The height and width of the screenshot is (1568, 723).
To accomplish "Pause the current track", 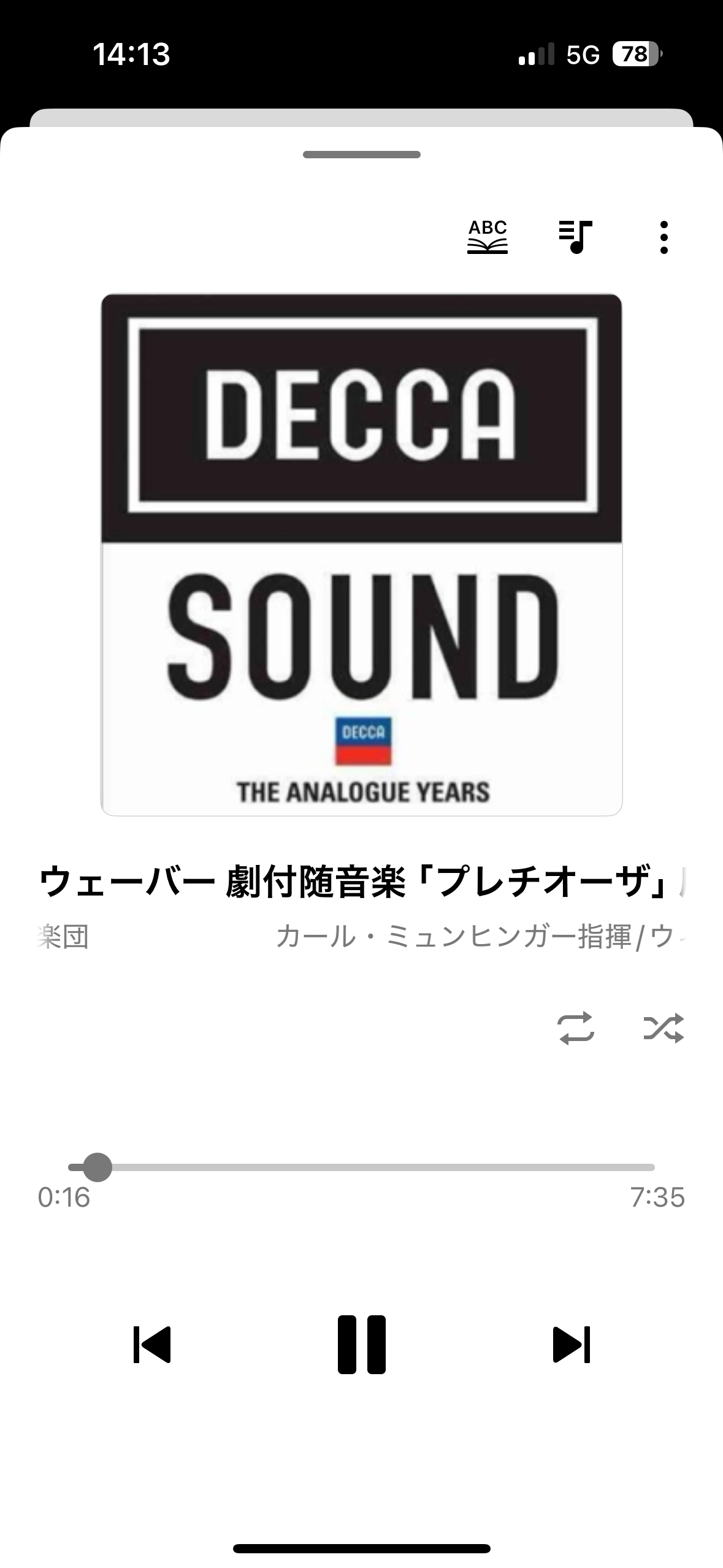I will tap(362, 1344).
